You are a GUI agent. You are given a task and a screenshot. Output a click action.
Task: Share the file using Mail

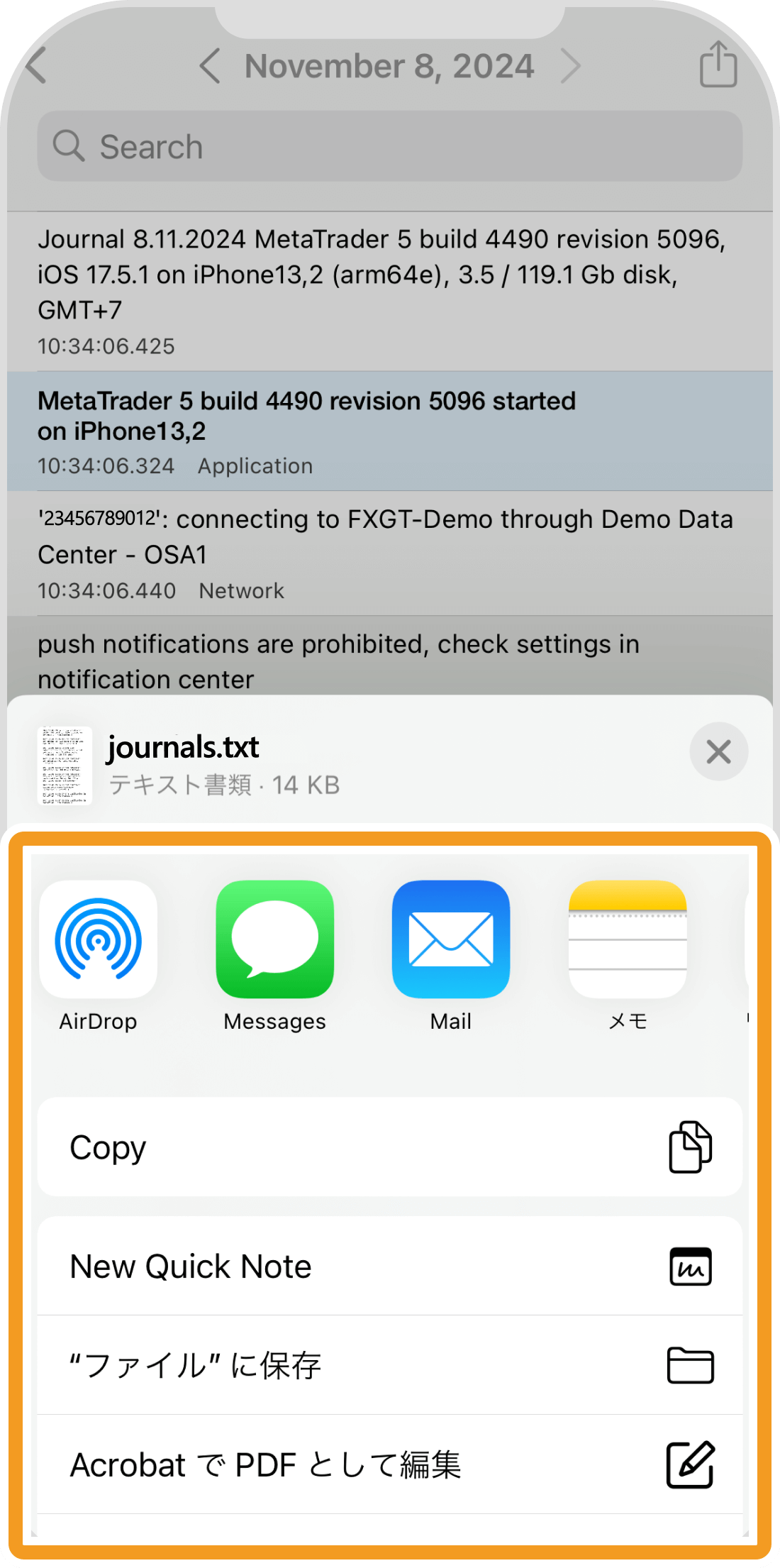(451, 939)
